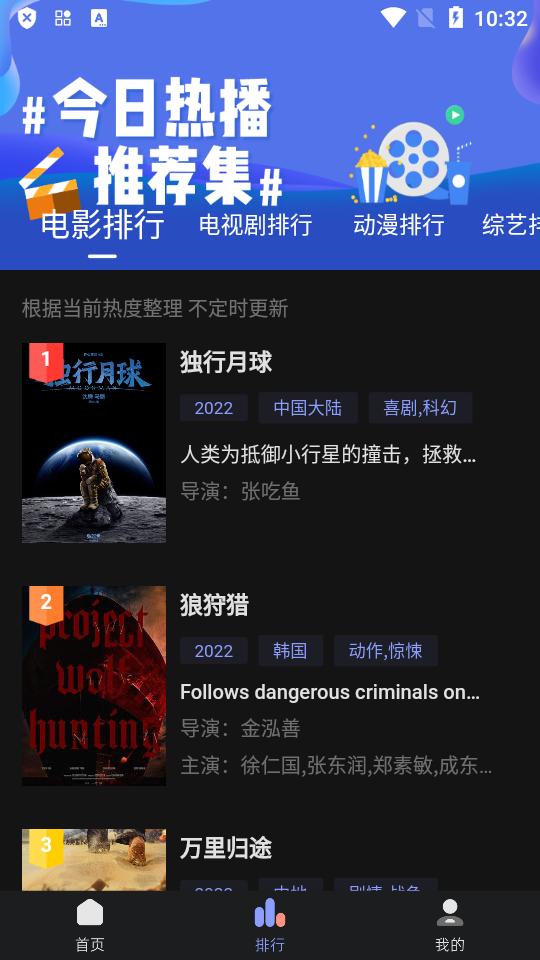Image resolution: width=540 pixels, height=960 pixels.
Task: Switch to the 电视剧排行 tab
Action: [255, 225]
